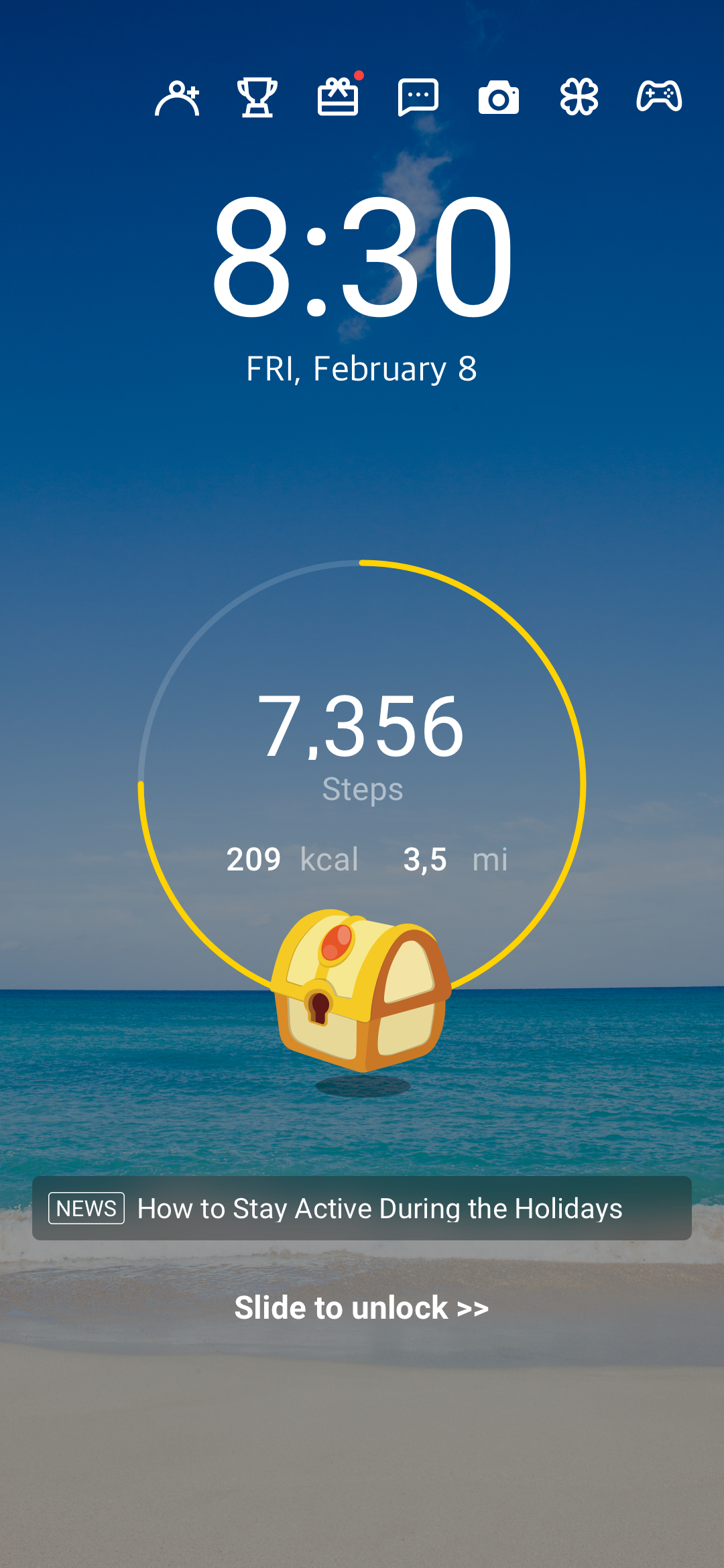The height and width of the screenshot is (1568, 724).
Task: Open the chat messages icon
Action: 418,98
